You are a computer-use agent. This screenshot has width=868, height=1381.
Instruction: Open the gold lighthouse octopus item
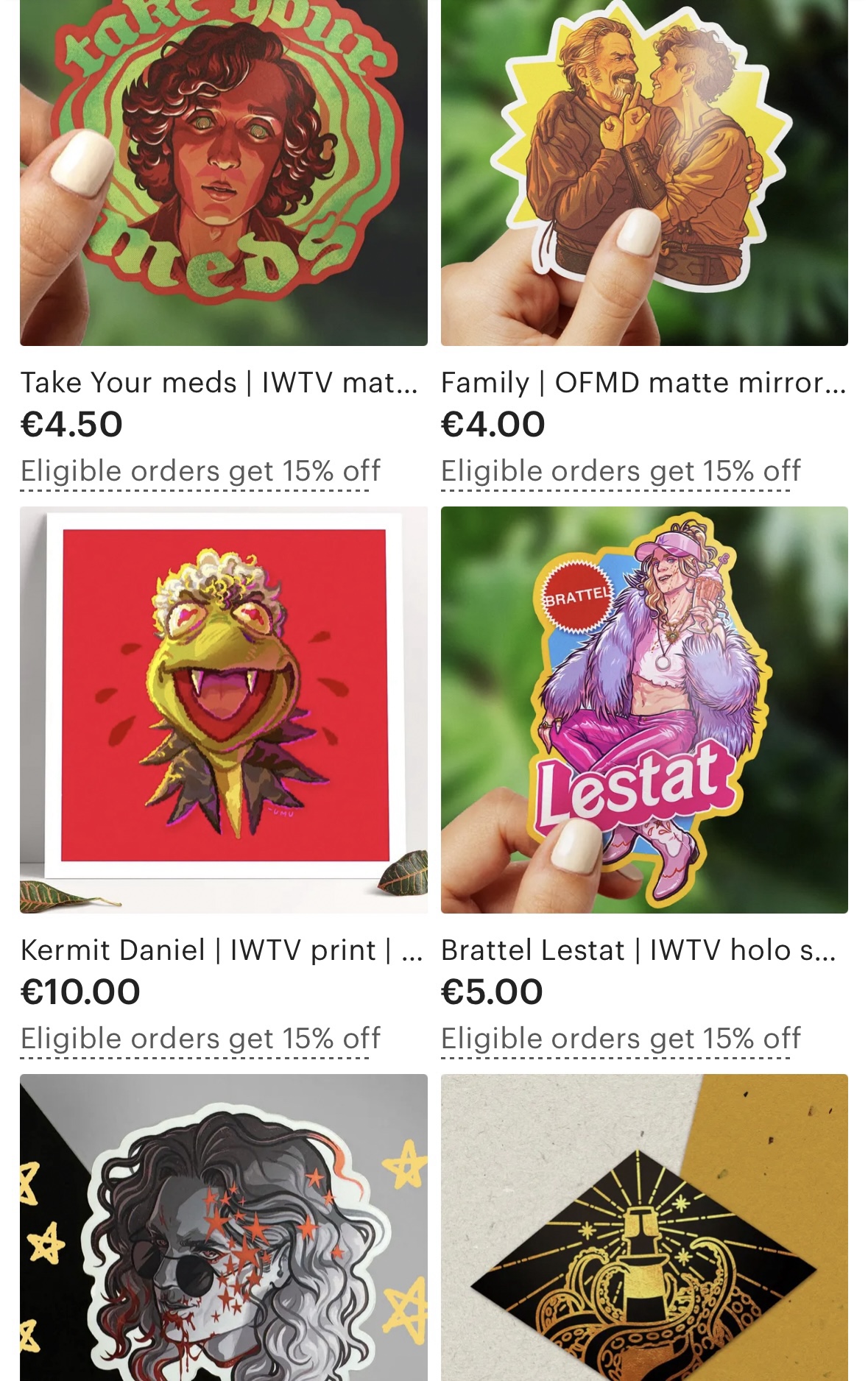[644, 1227]
